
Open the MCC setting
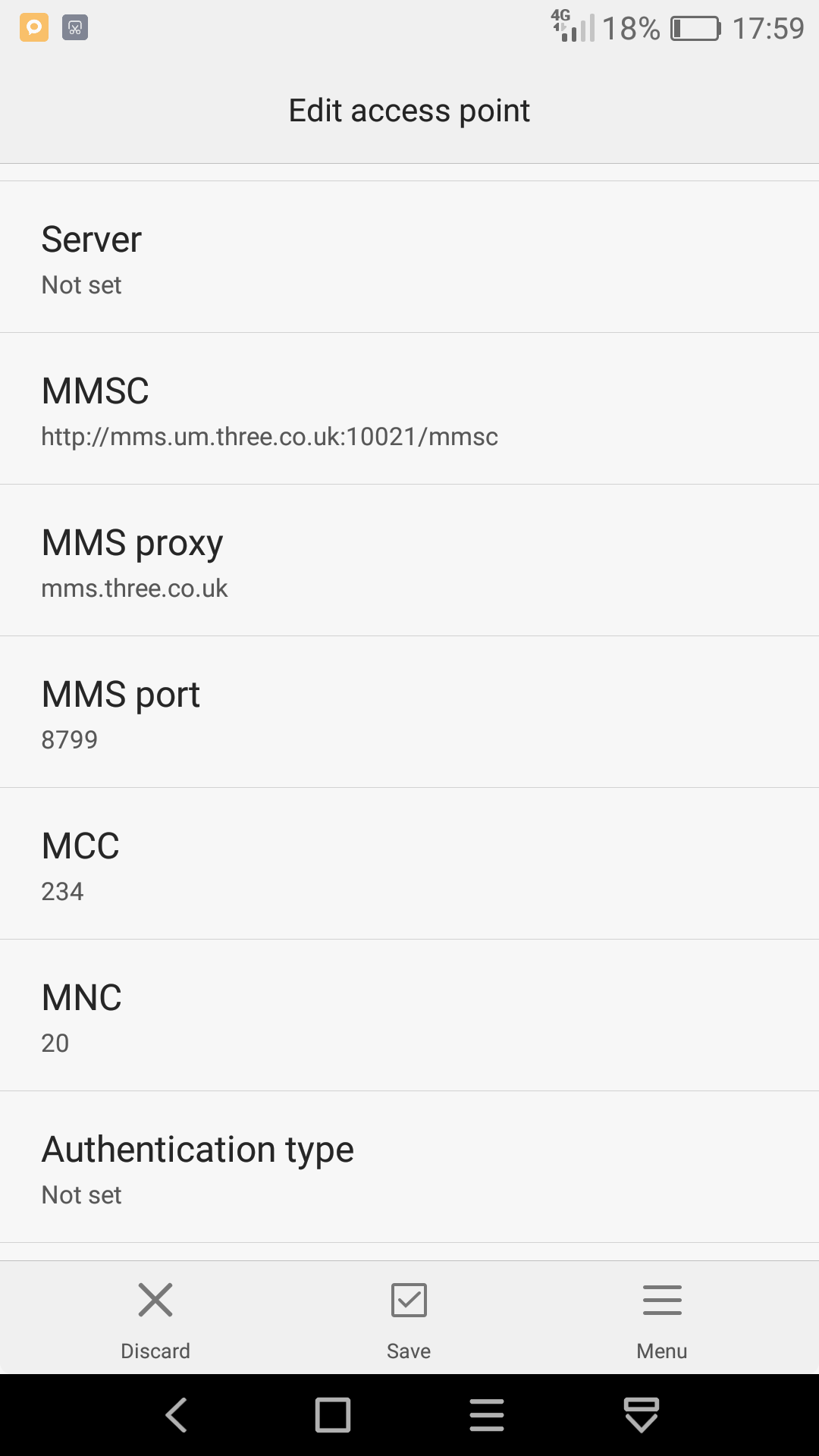coord(409,864)
